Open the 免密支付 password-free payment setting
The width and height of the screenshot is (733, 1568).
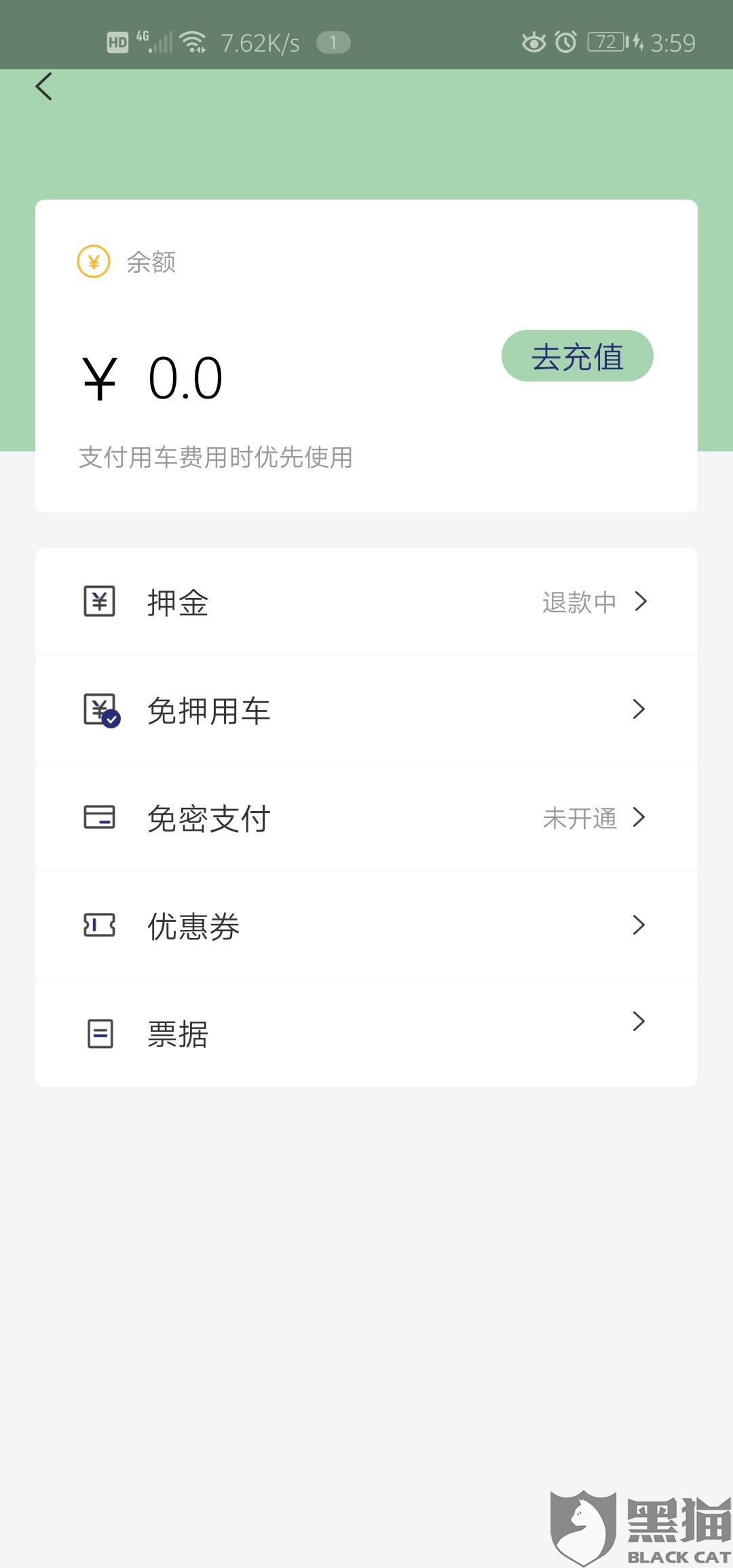point(366,818)
